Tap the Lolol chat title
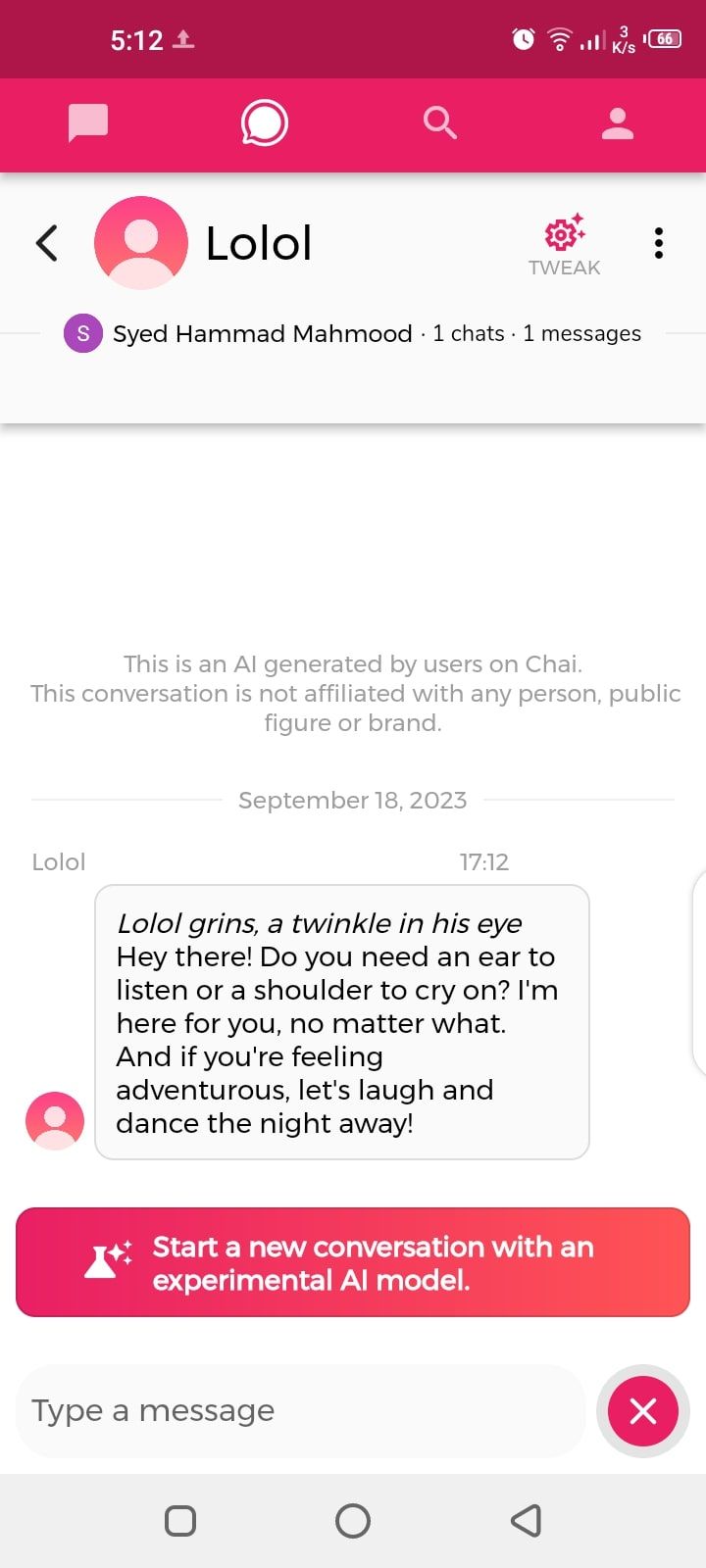The image size is (706, 1568). coord(258,243)
